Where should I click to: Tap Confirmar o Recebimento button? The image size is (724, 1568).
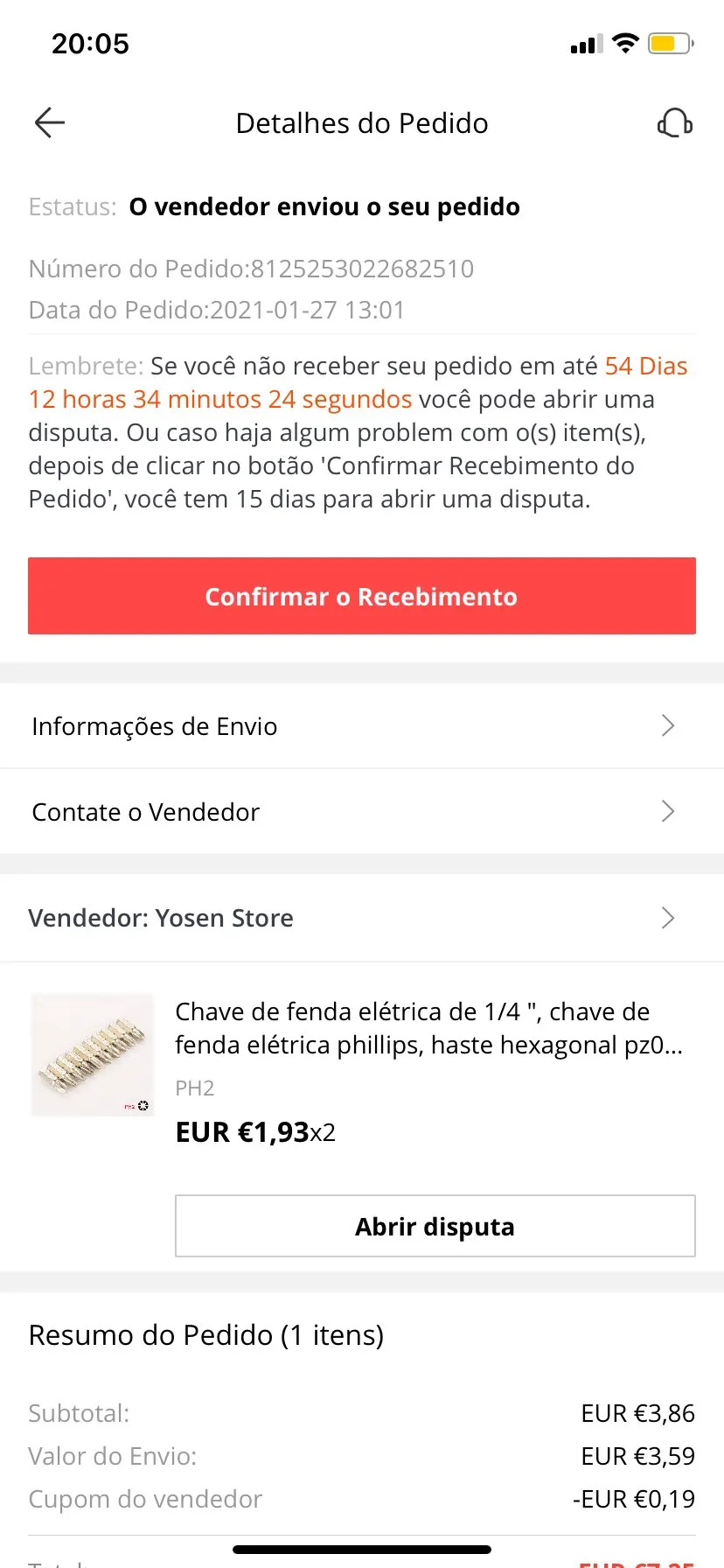[361, 596]
